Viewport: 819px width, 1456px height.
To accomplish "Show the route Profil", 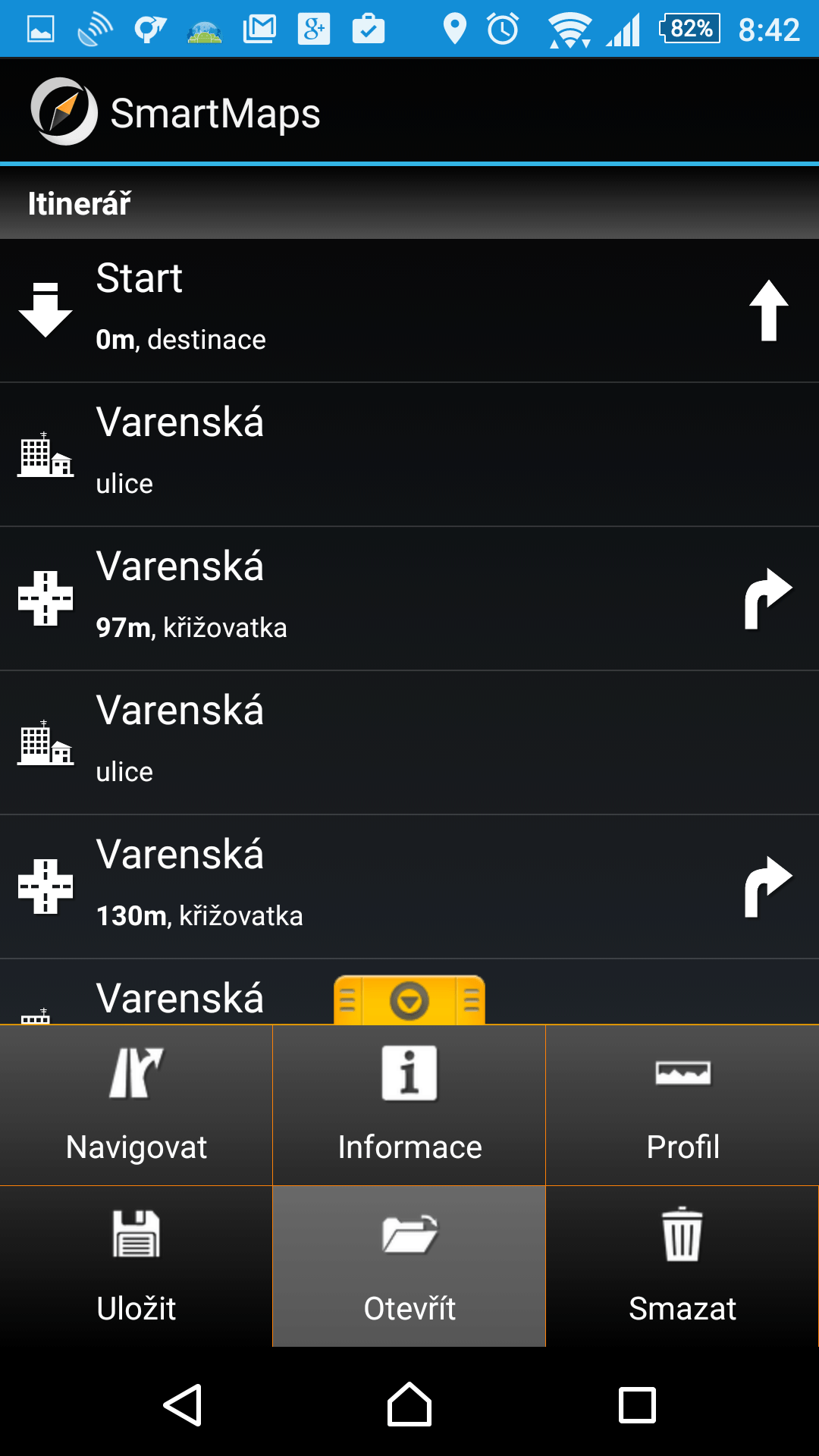I will pos(682,1105).
